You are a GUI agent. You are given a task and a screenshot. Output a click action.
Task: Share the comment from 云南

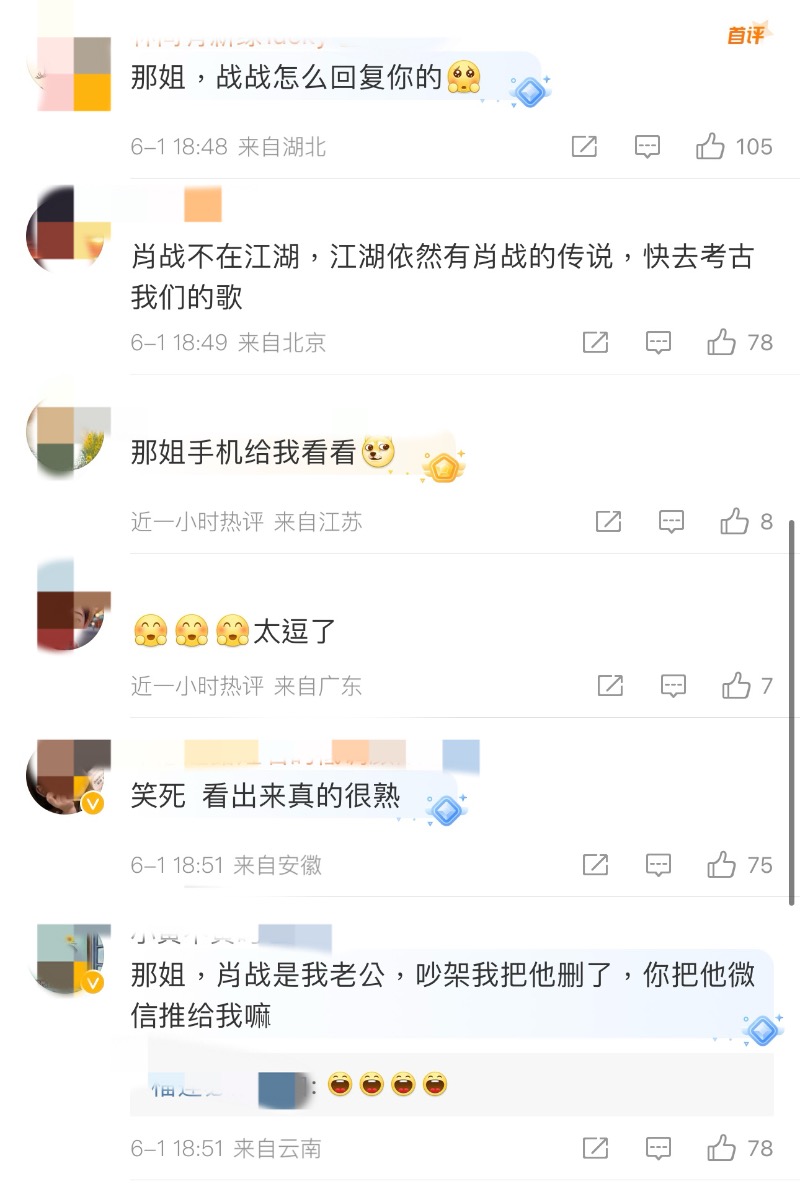coord(595,1148)
